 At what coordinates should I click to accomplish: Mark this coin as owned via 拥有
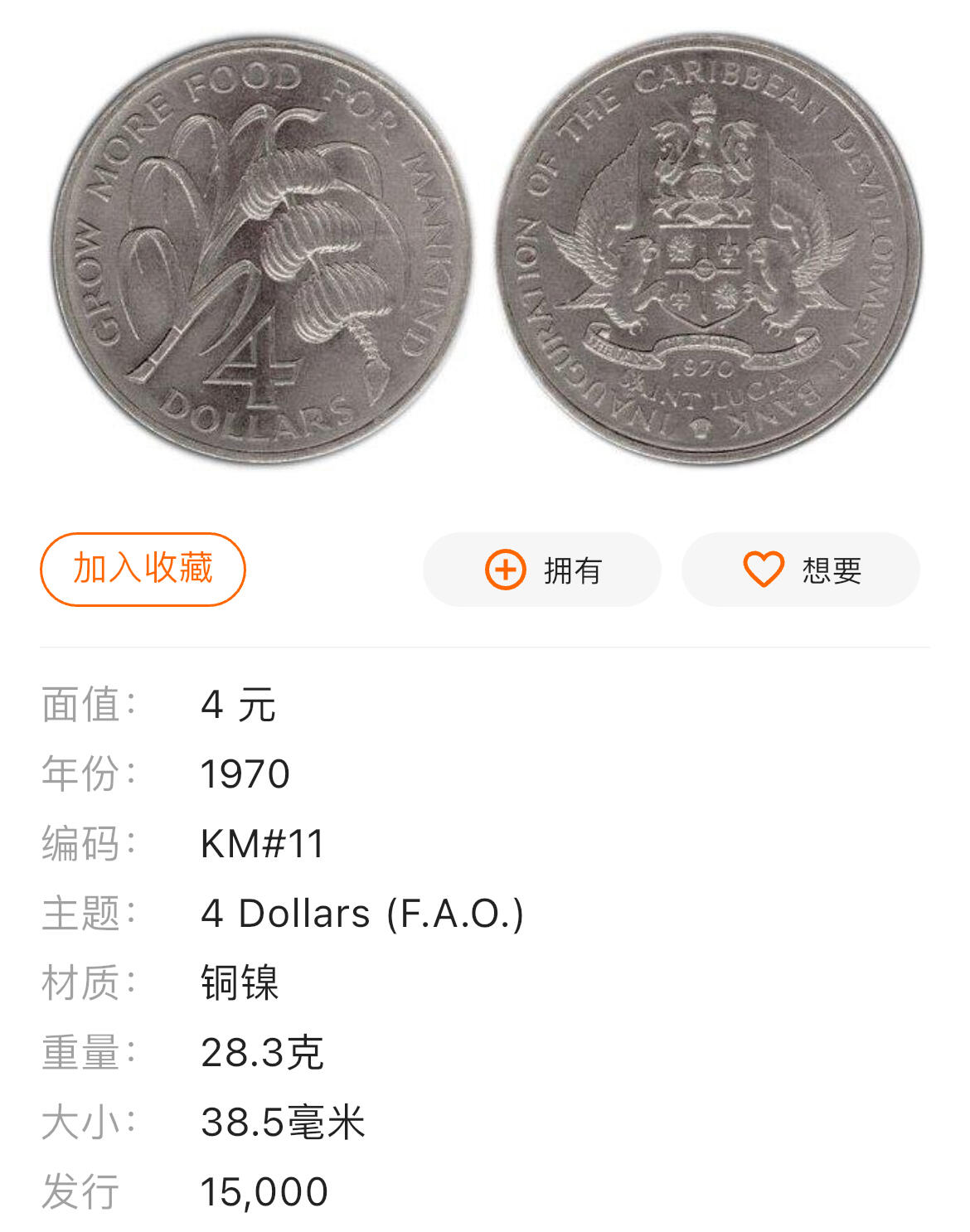point(543,570)
